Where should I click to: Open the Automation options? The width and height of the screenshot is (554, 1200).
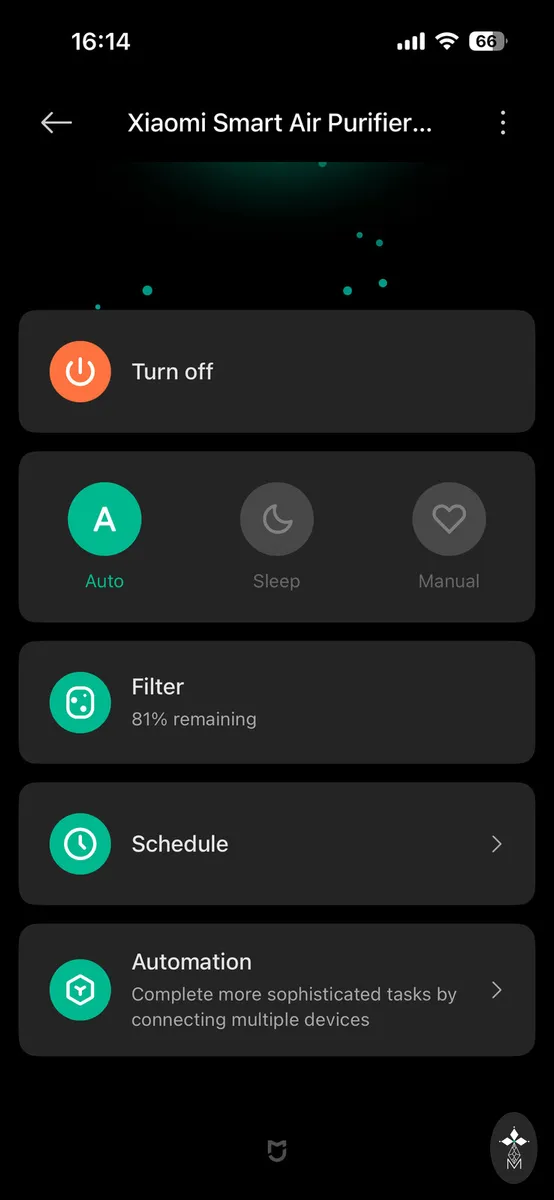[277, 989]
